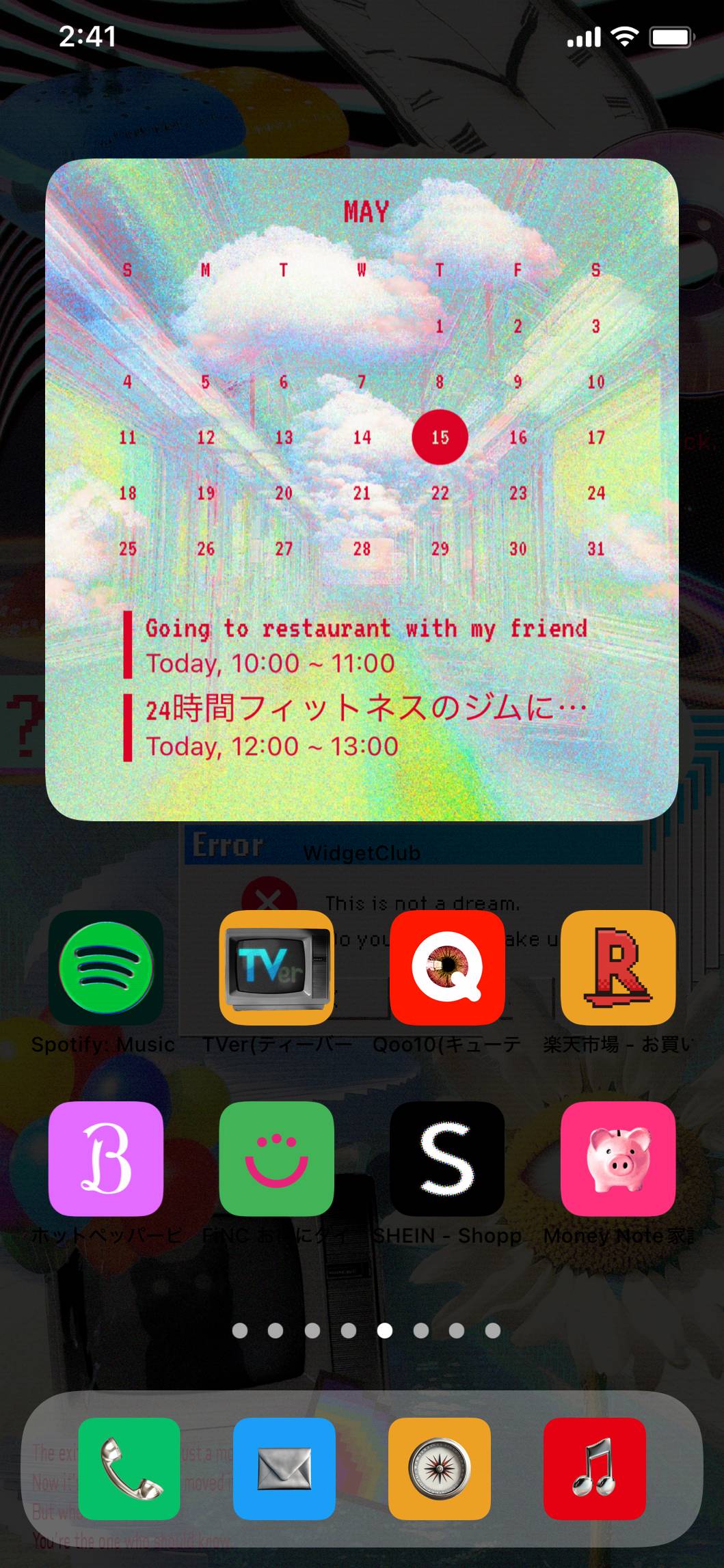Screen dimensions: 724x1568
Task: Launch the Money Note piggy bank app
Action: [618, 1158]
